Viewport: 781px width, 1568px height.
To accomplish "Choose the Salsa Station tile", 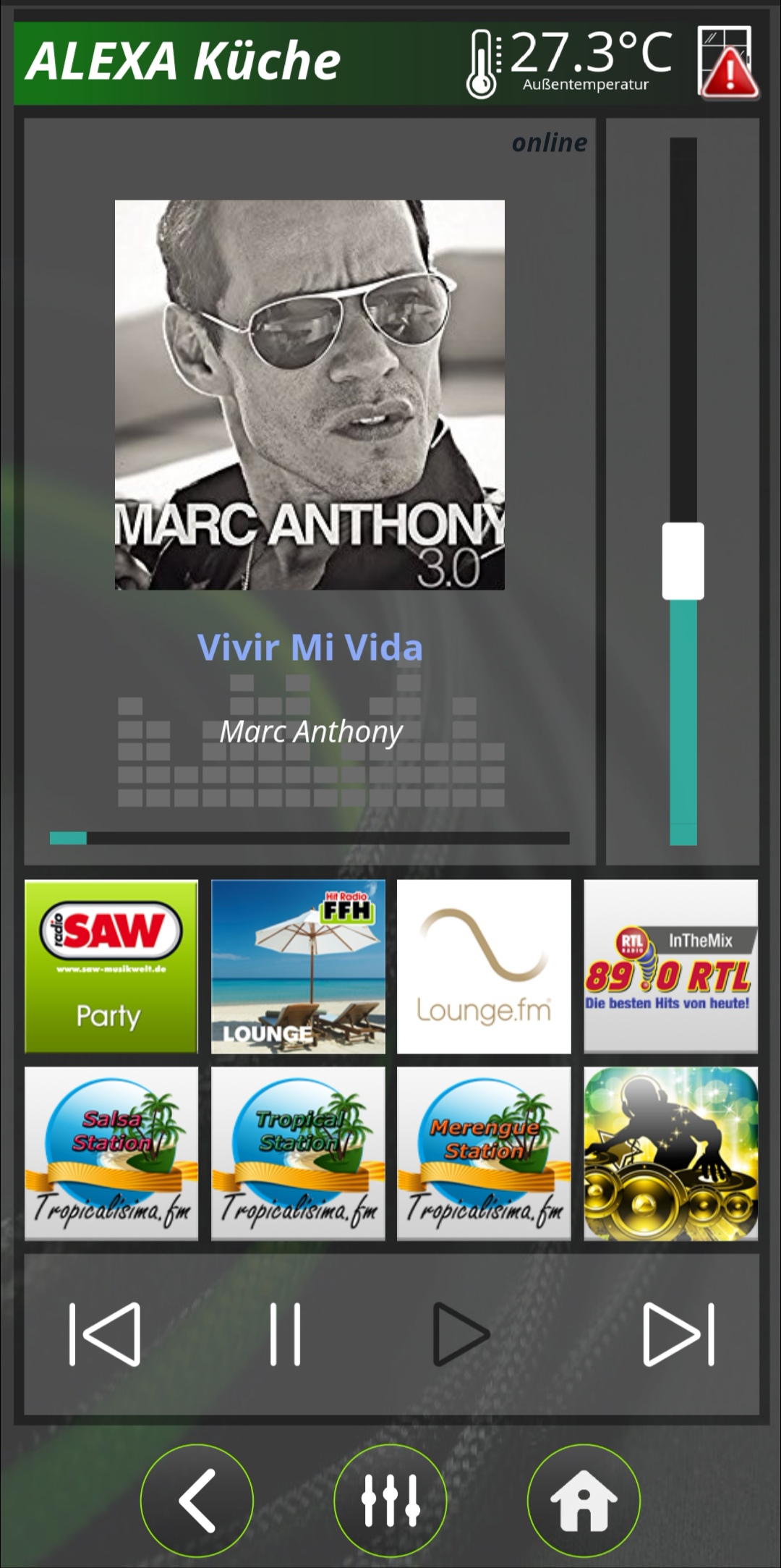I will (111, 1153).
